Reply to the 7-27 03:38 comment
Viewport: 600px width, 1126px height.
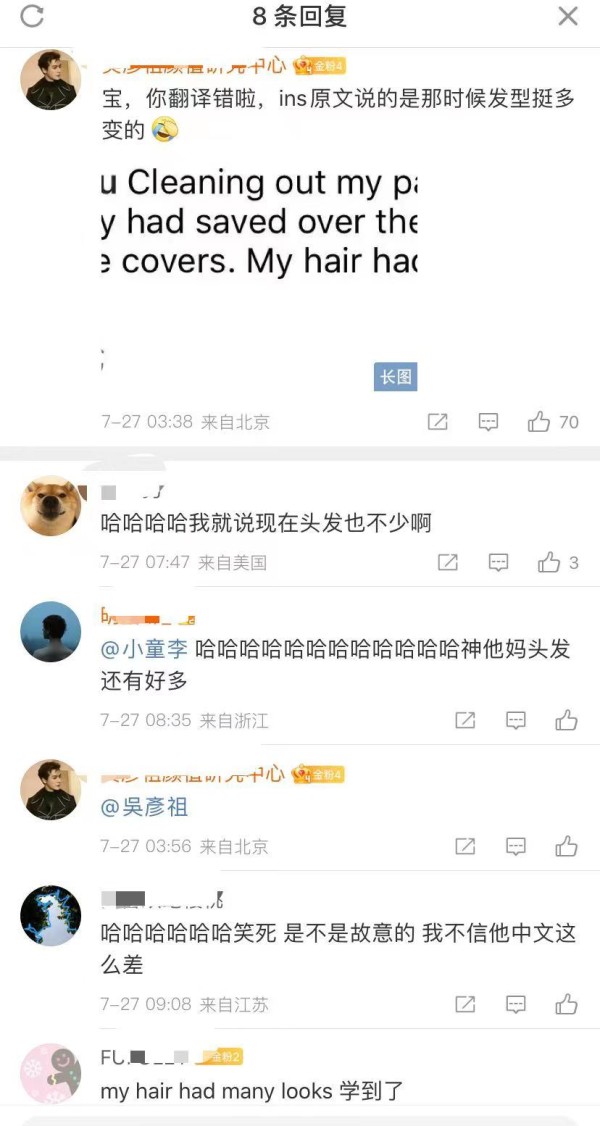coord(488,422)
